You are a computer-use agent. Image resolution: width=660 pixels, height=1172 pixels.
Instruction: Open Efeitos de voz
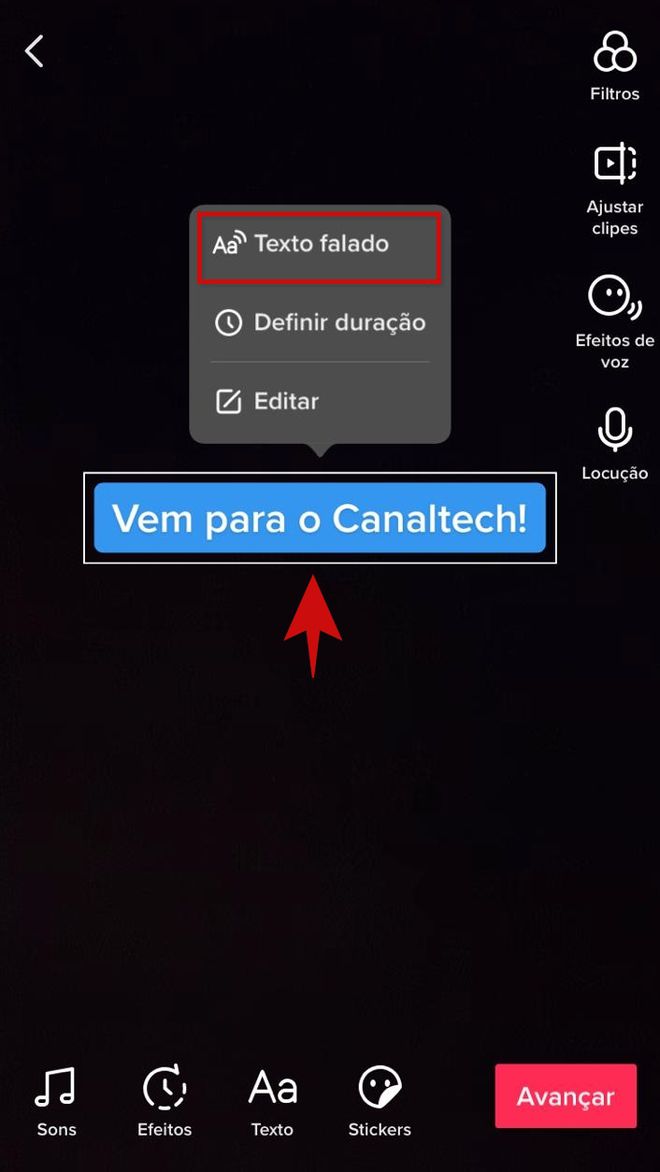(614, 322)
